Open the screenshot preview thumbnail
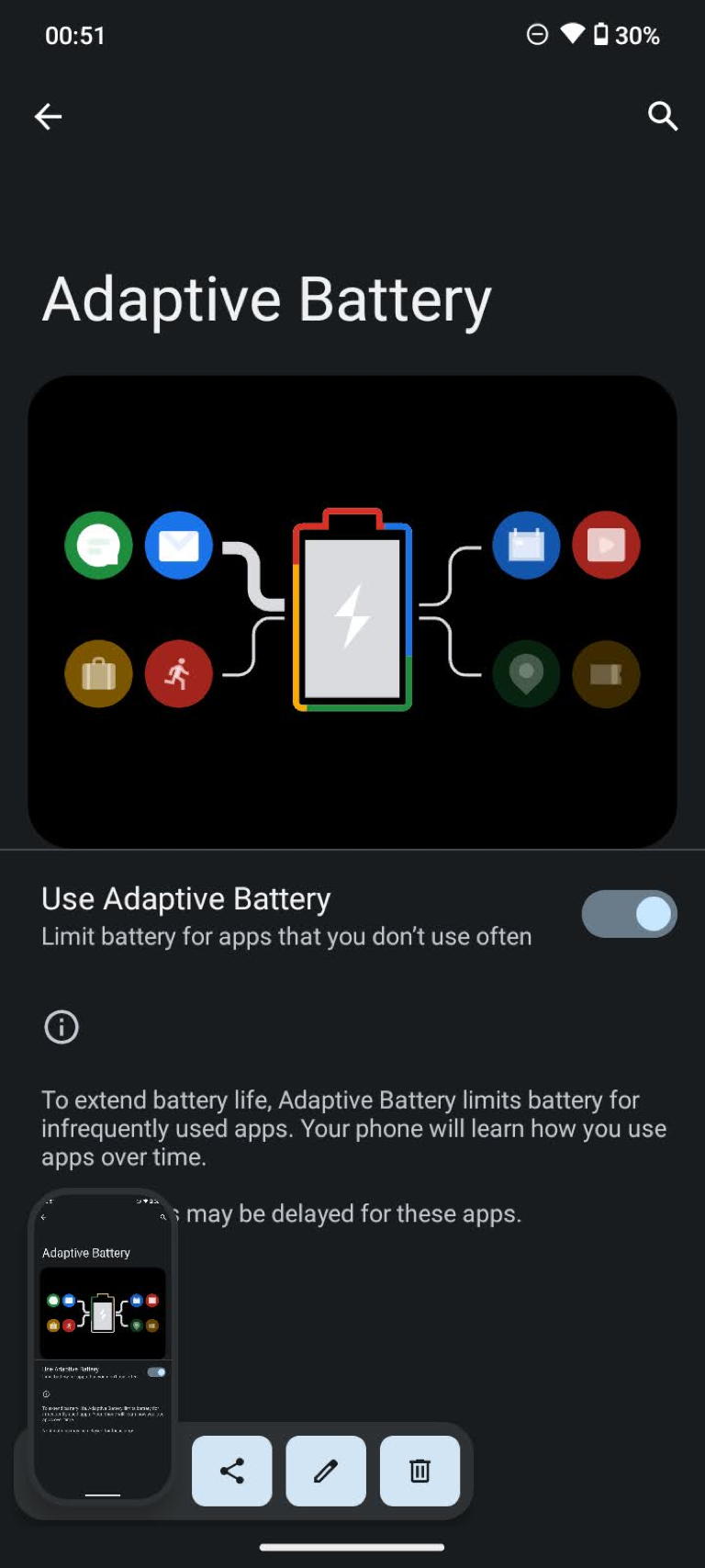 click(103, 1347)
